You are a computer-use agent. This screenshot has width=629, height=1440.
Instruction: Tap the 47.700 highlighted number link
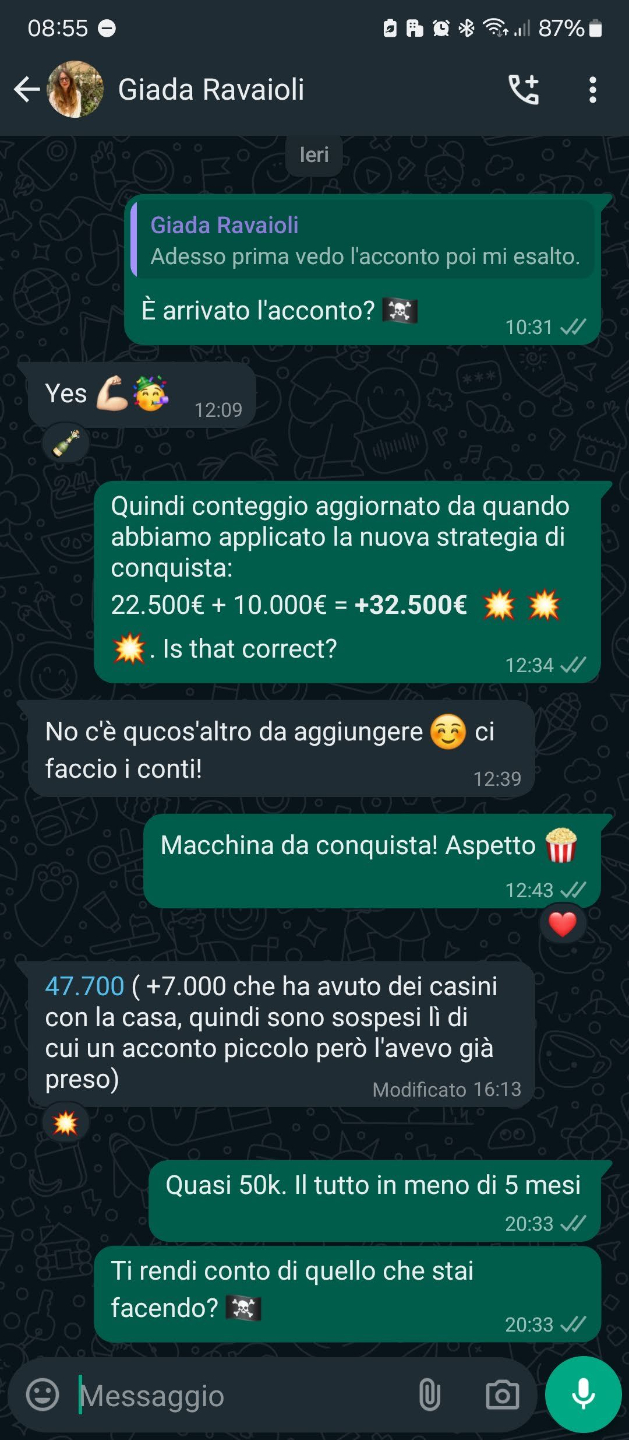[x=85, y=986]
